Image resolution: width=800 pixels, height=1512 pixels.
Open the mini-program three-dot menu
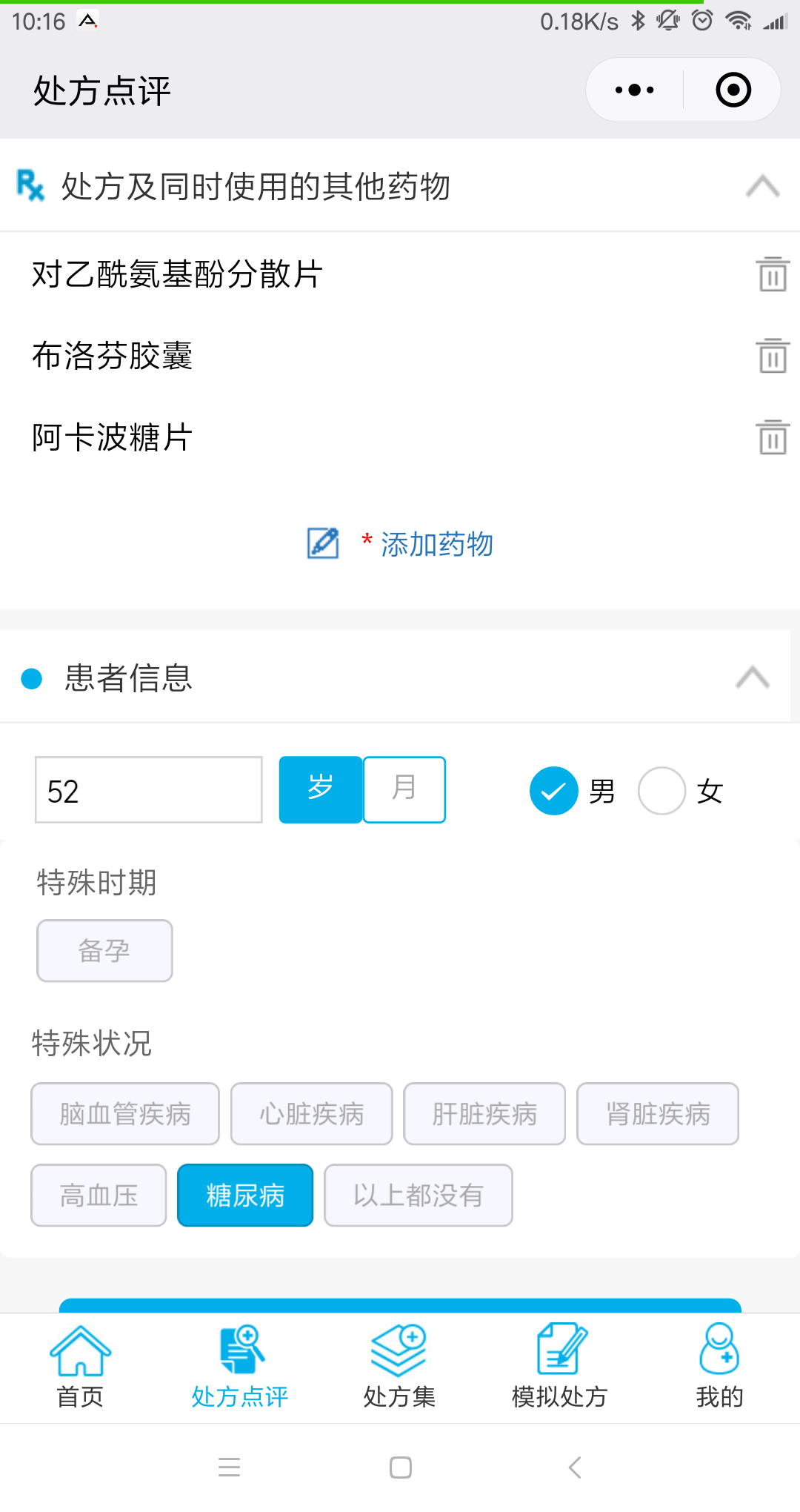point(635,90)
